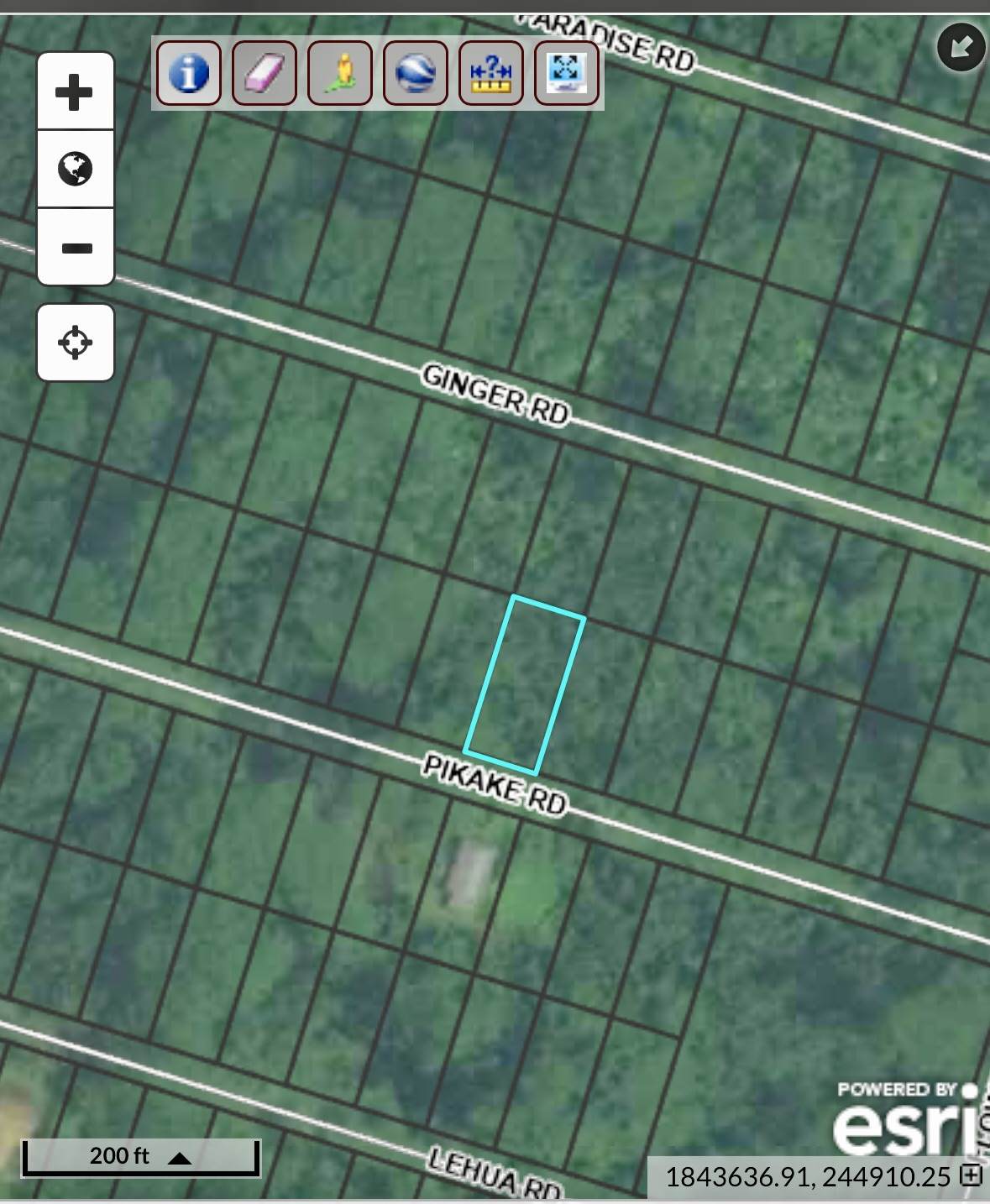990x1204 pixels.
Task: Collapse the map with arrow button
Action: click(x=961, y=47)
